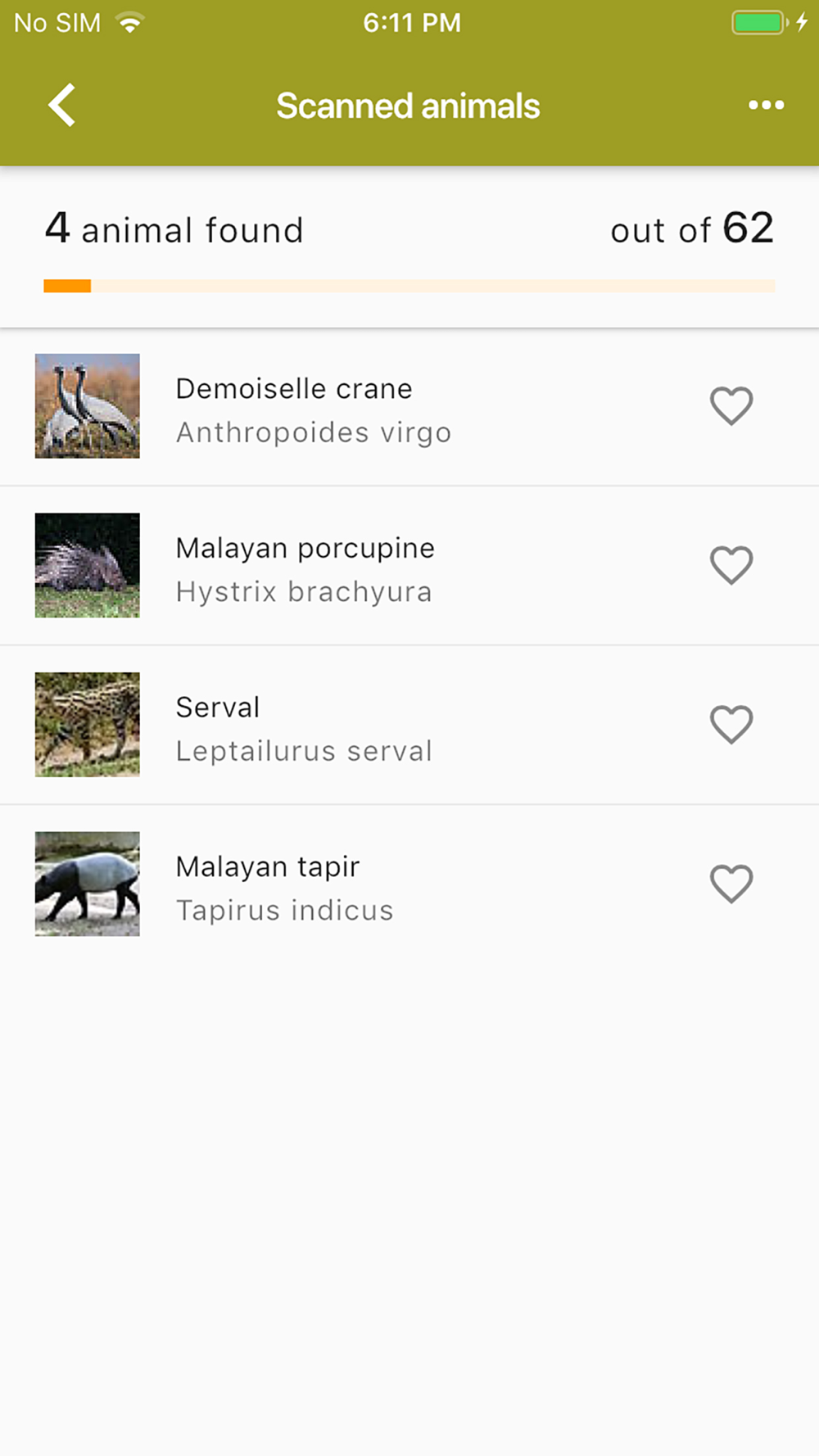The height and width of the screenshot is (1456, 819).
Task: Favorite the Demoiselle crane
Action: pyautogui.click(x=731, y=406)
